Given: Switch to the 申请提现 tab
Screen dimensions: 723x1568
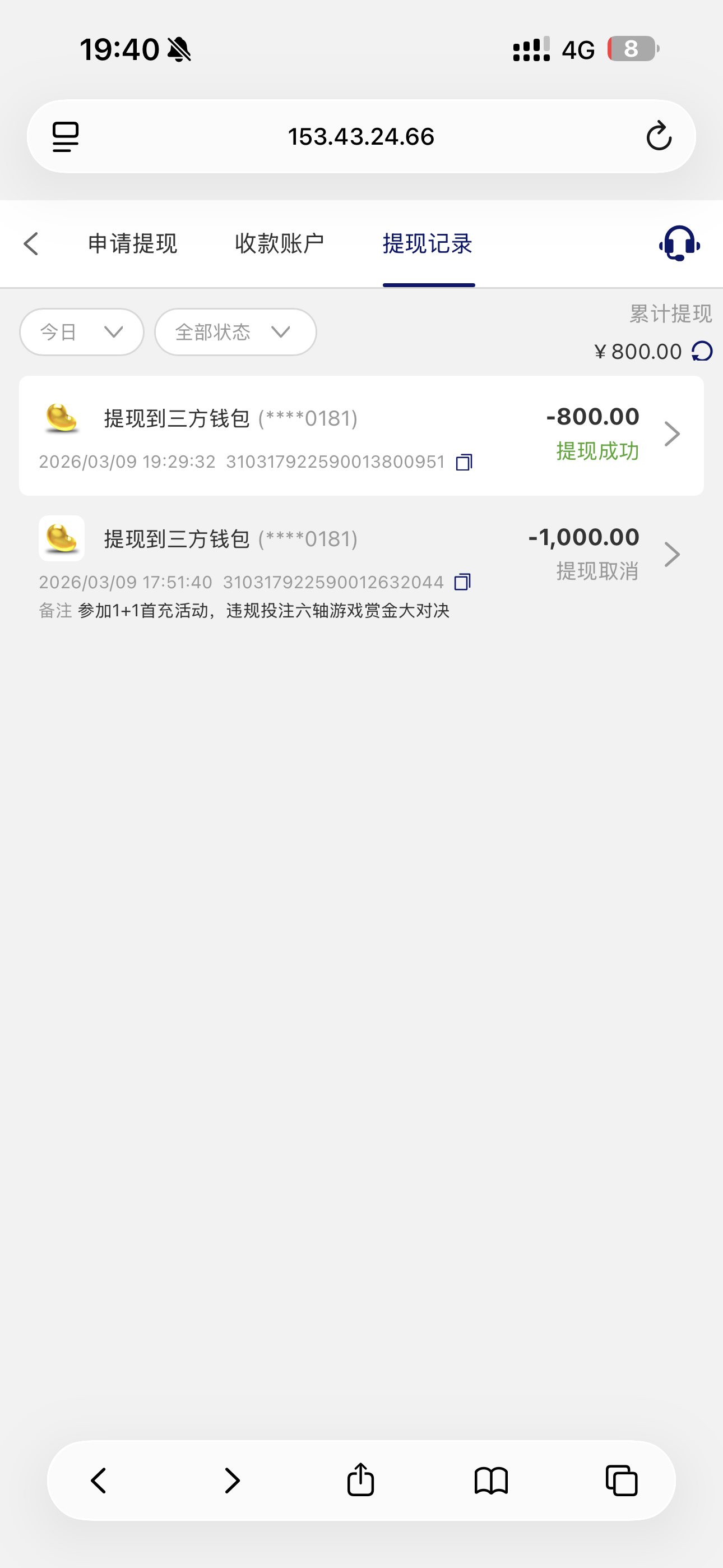Looking at the screenshot, I should click(132, 243).
